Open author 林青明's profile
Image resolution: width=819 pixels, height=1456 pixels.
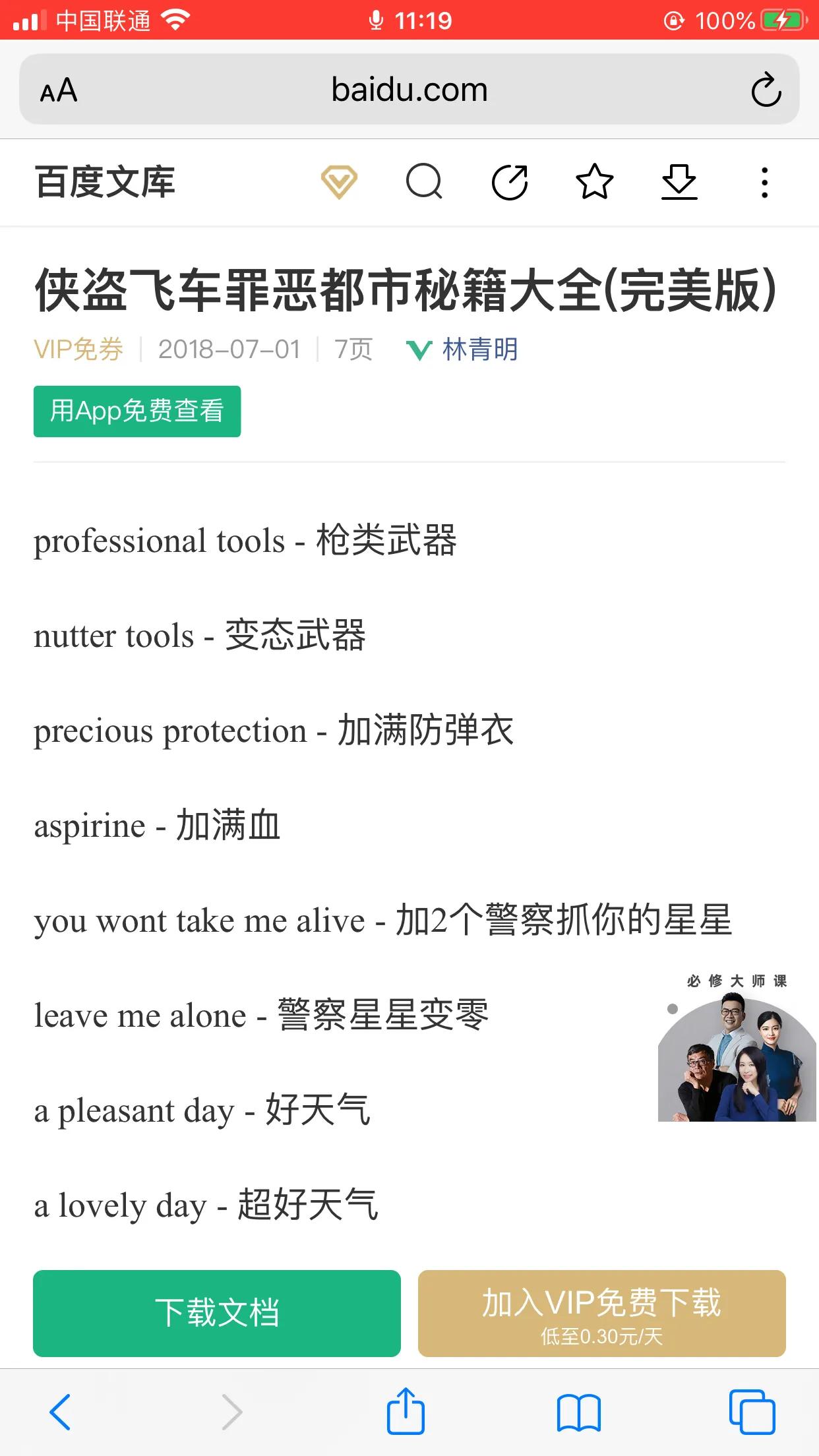tap(479, 349)
